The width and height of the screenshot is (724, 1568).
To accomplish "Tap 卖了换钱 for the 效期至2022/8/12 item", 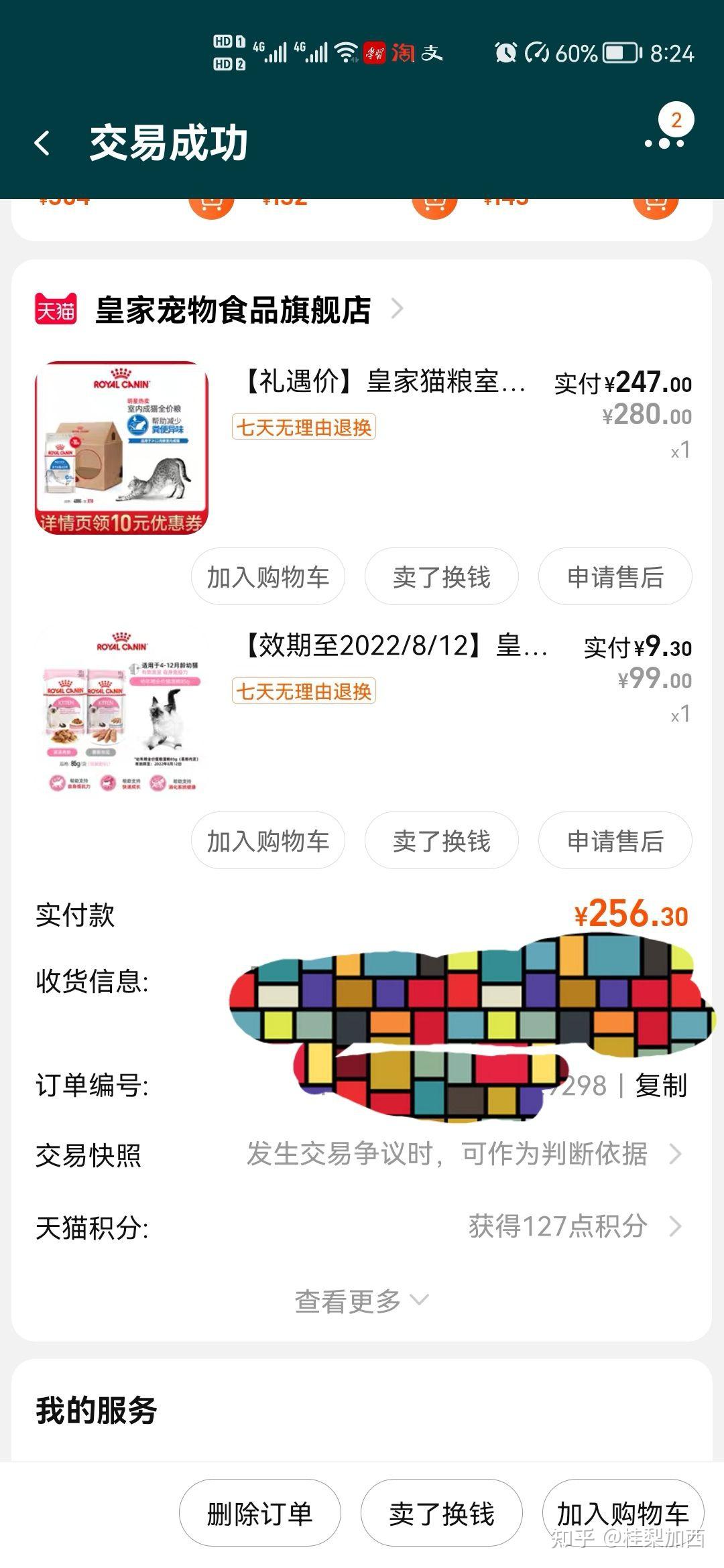I will point(442,840).
